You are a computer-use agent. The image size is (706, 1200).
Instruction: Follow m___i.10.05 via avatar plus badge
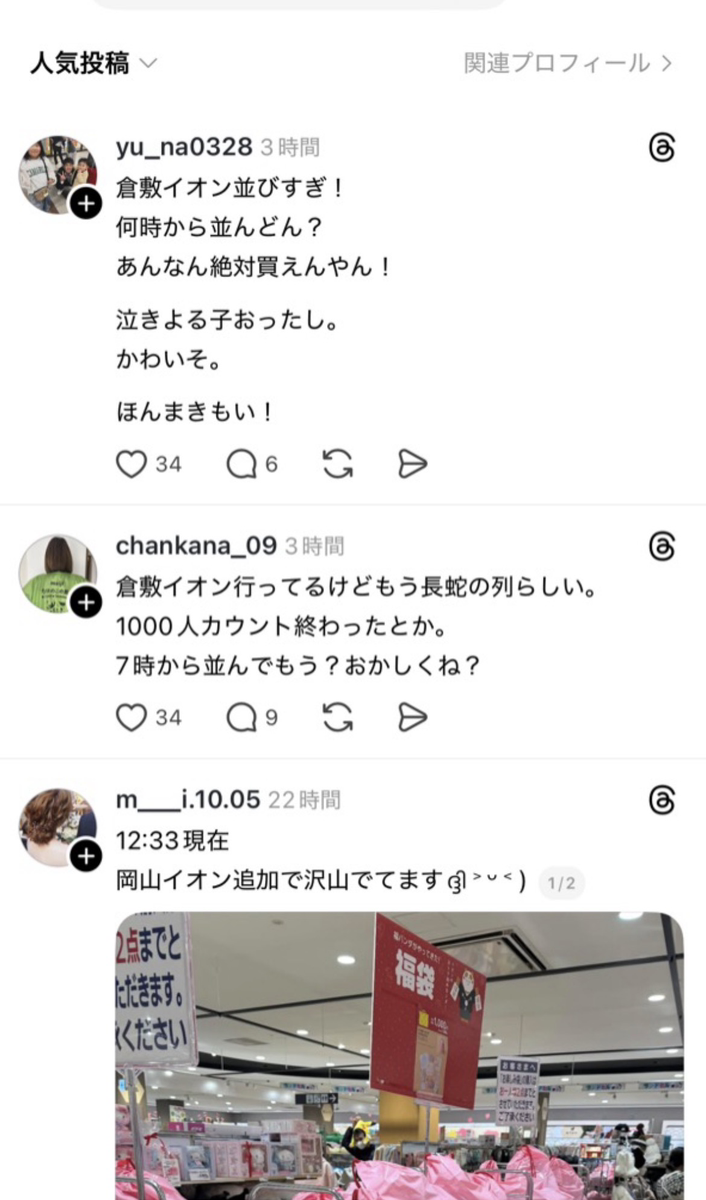click(x=87, y=857)
